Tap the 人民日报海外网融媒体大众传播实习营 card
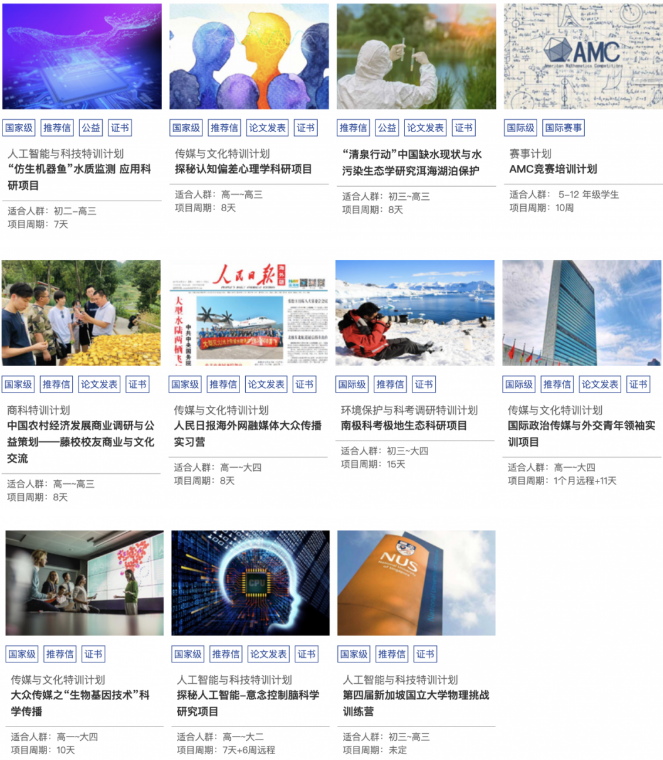 point(248,433)
